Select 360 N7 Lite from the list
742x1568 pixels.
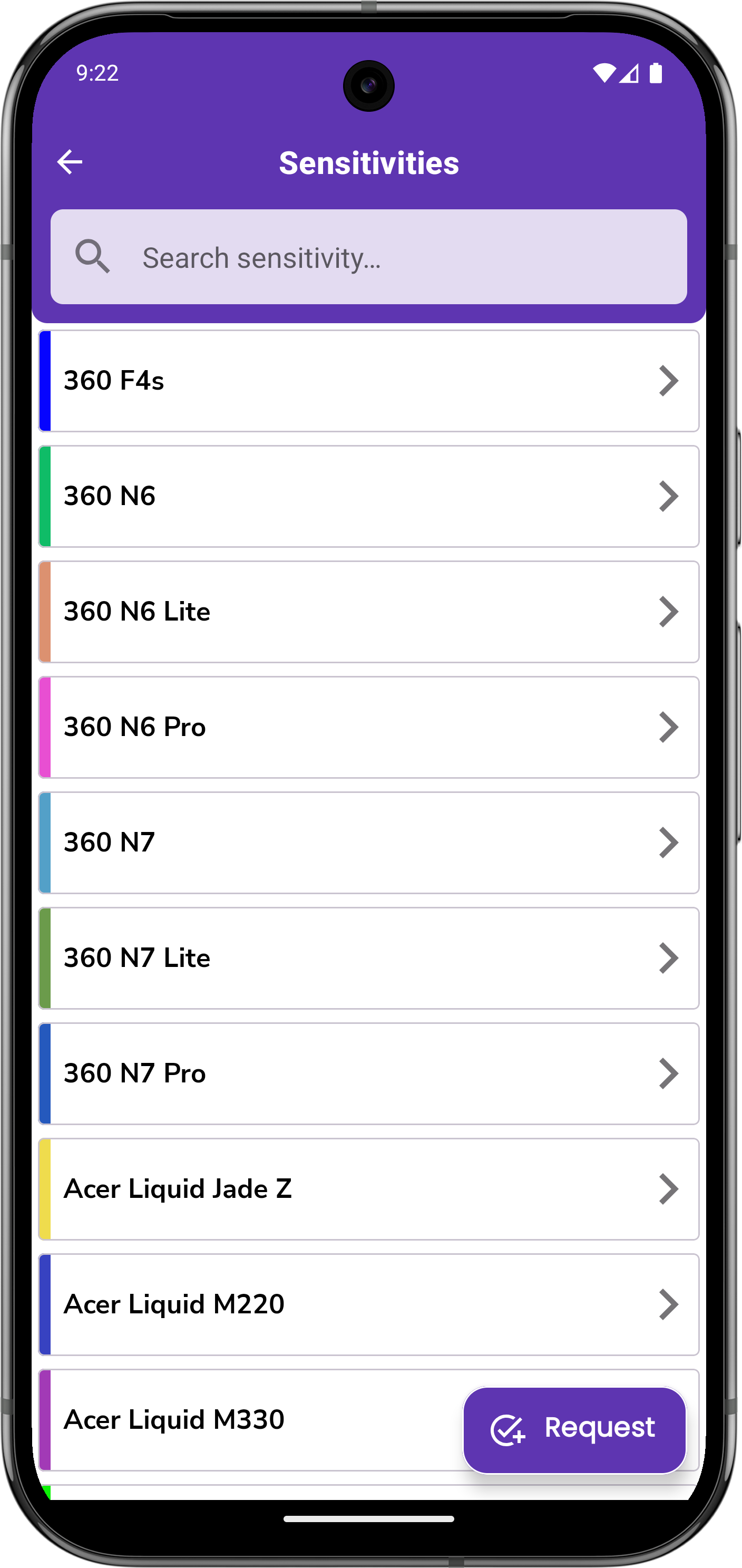pos(368,958)
